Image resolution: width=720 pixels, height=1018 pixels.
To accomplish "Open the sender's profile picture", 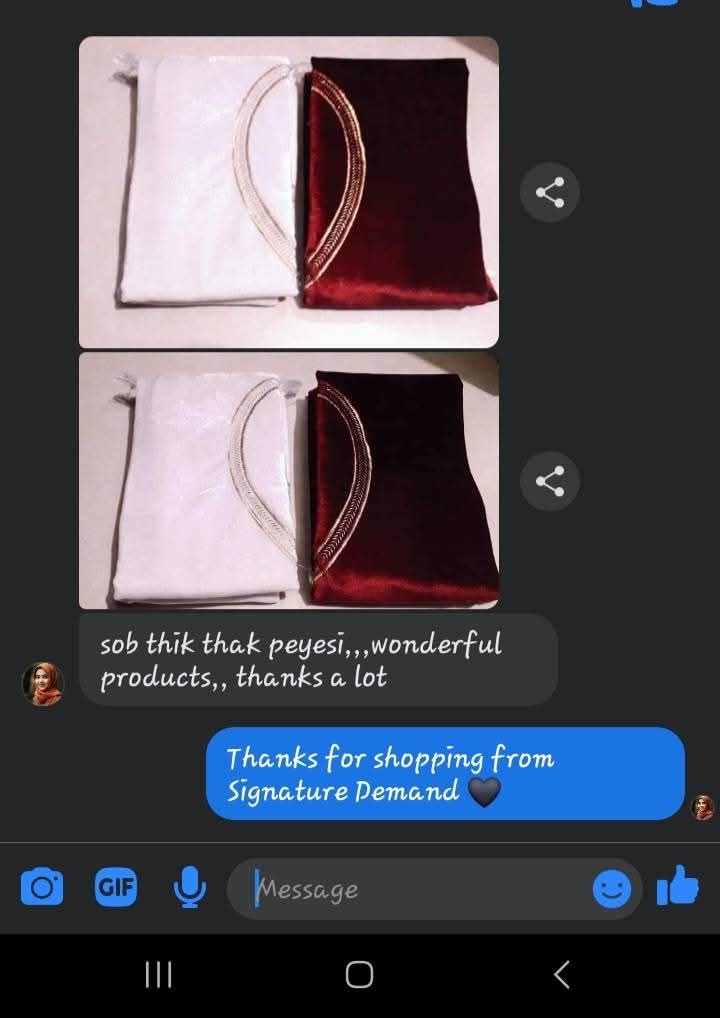I will 42,683.
